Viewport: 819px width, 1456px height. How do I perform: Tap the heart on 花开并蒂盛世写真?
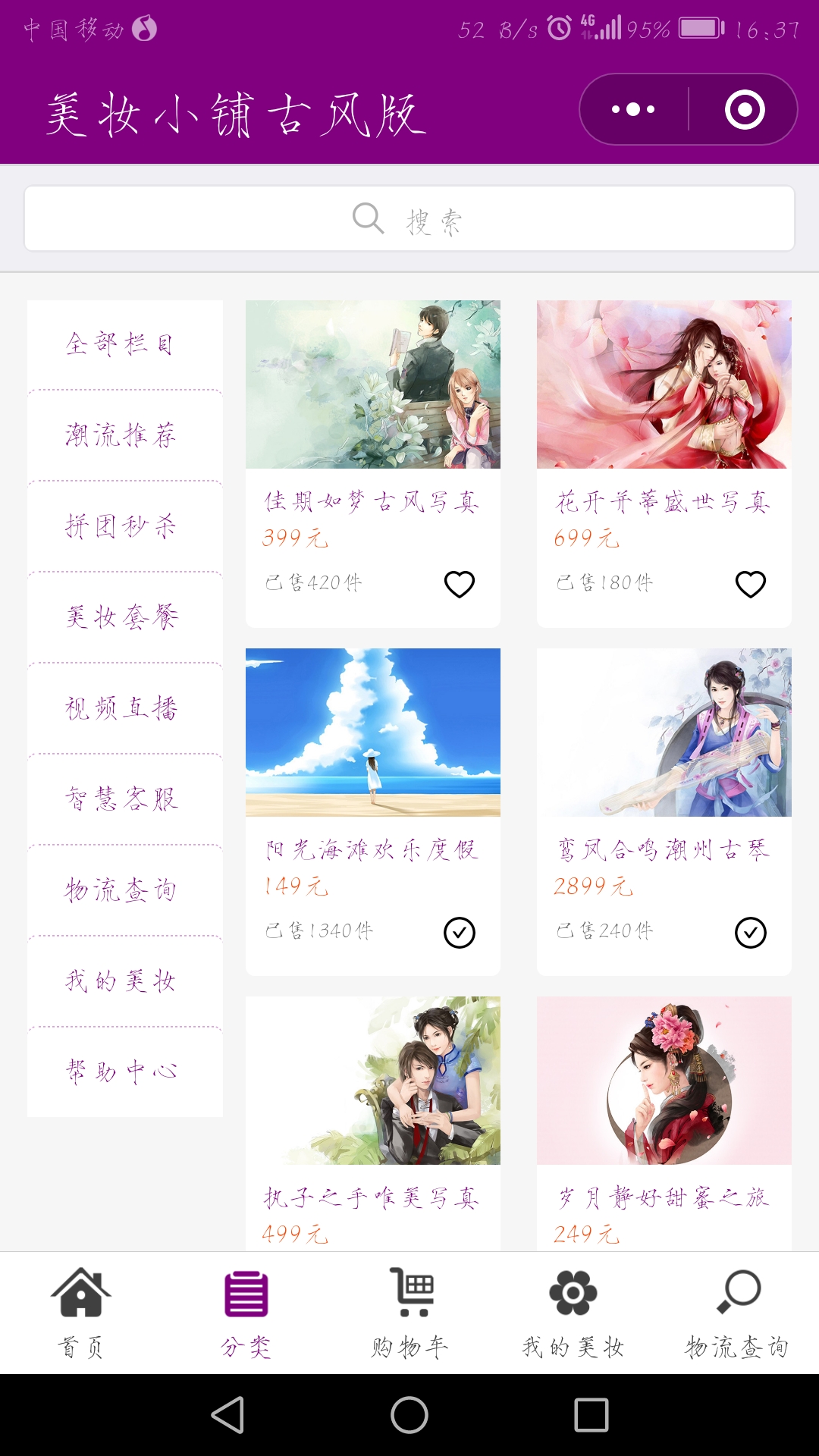[751, 584]
